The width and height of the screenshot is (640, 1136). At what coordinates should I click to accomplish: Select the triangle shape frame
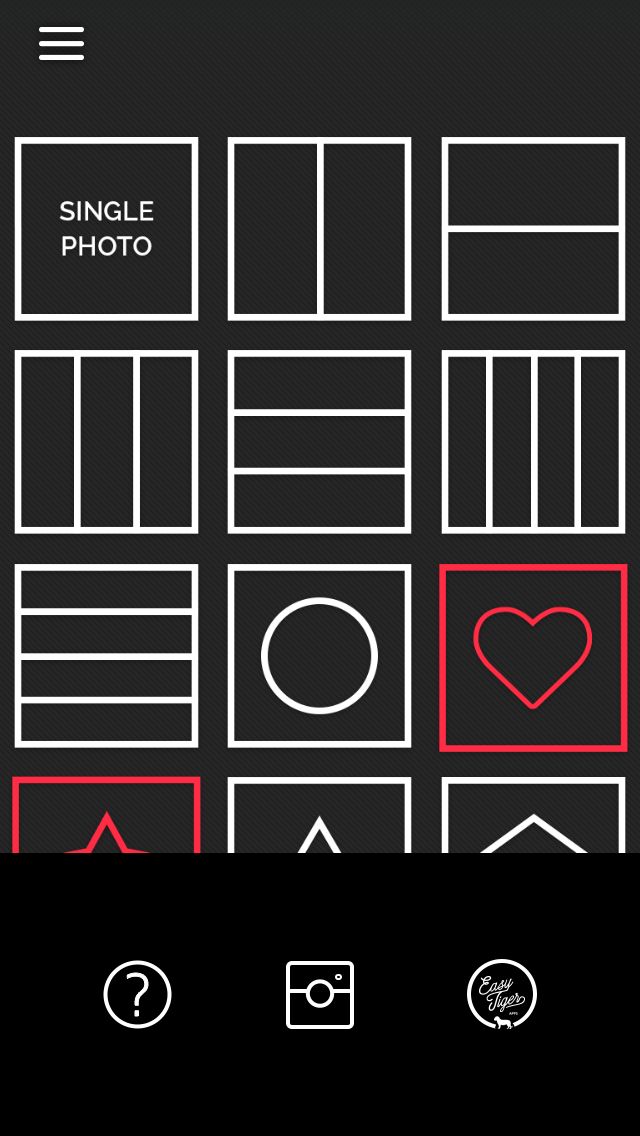tap(320, 815)
